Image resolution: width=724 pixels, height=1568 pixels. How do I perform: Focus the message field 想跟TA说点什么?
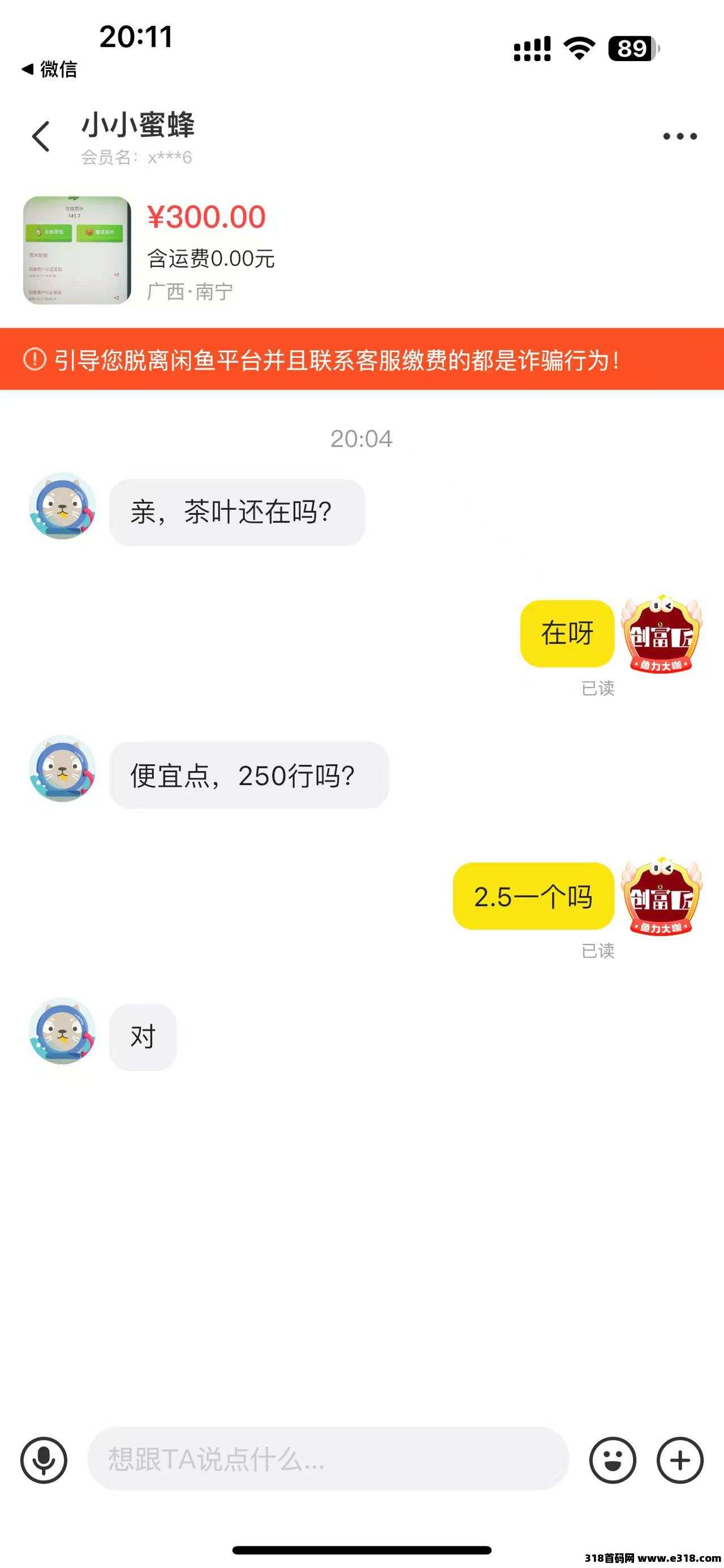point(327,1459)
